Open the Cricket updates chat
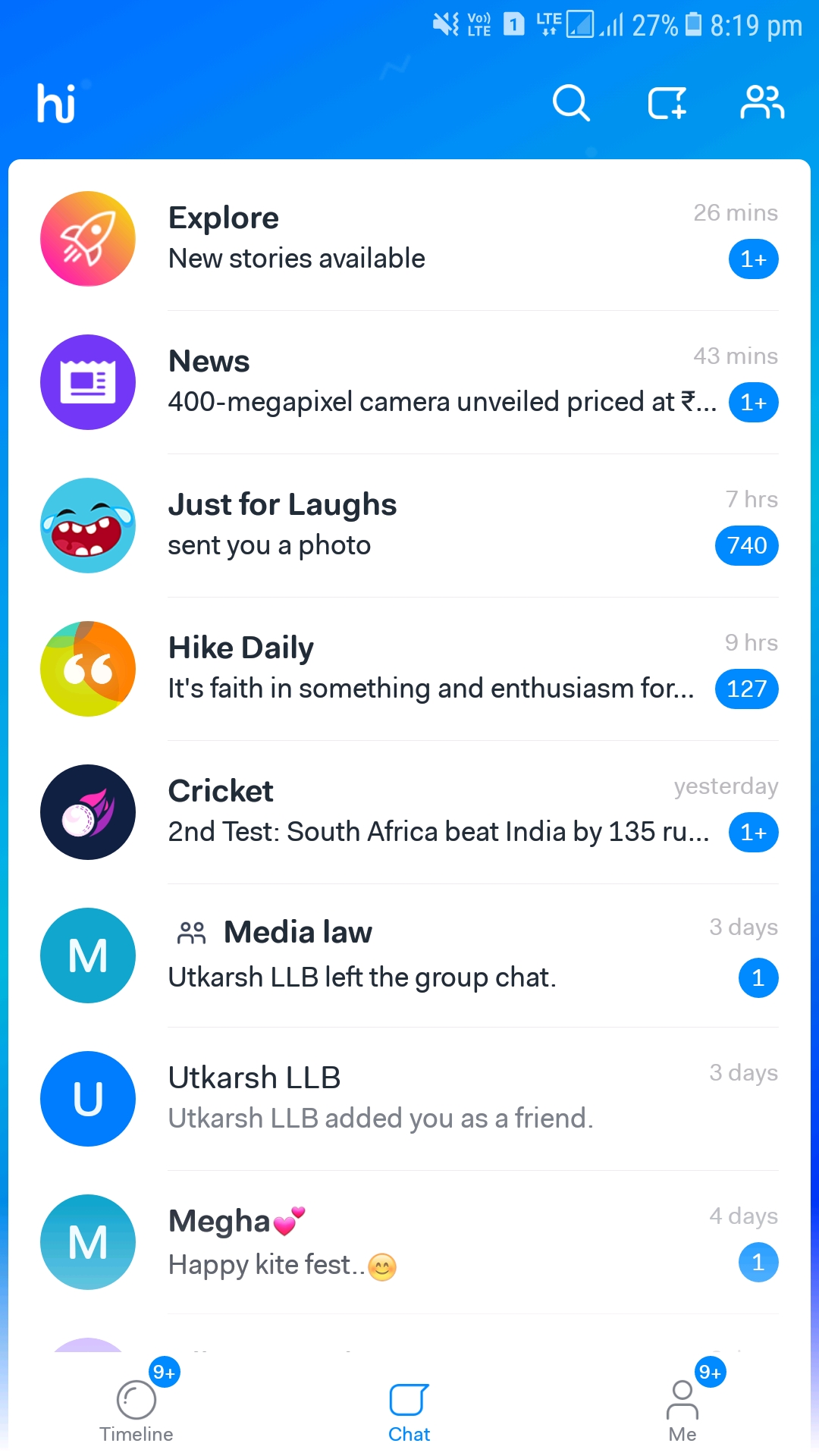 pyautogui.click(x=409, y=811)
